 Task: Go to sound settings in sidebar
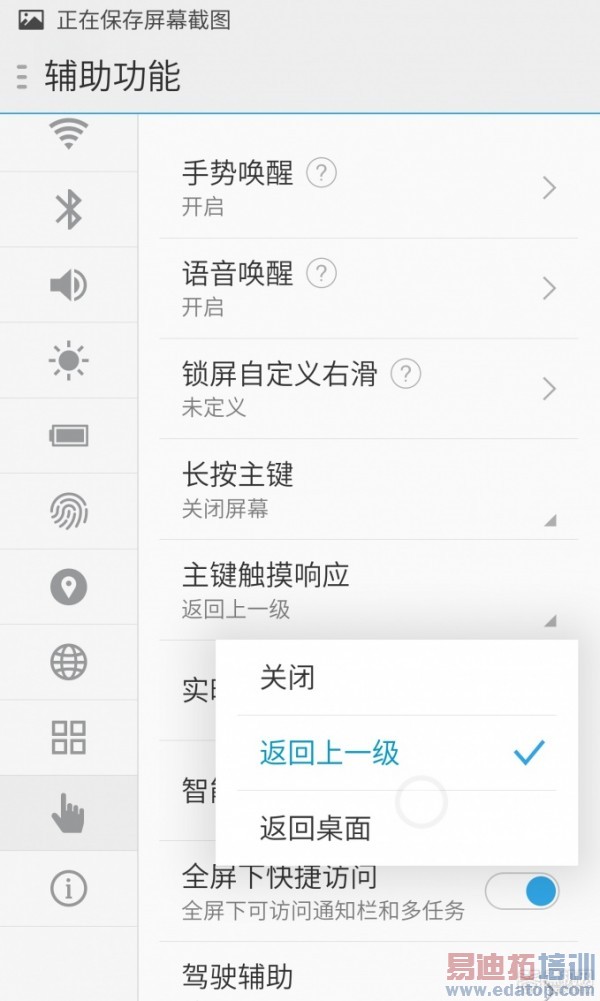pos(68,285)
